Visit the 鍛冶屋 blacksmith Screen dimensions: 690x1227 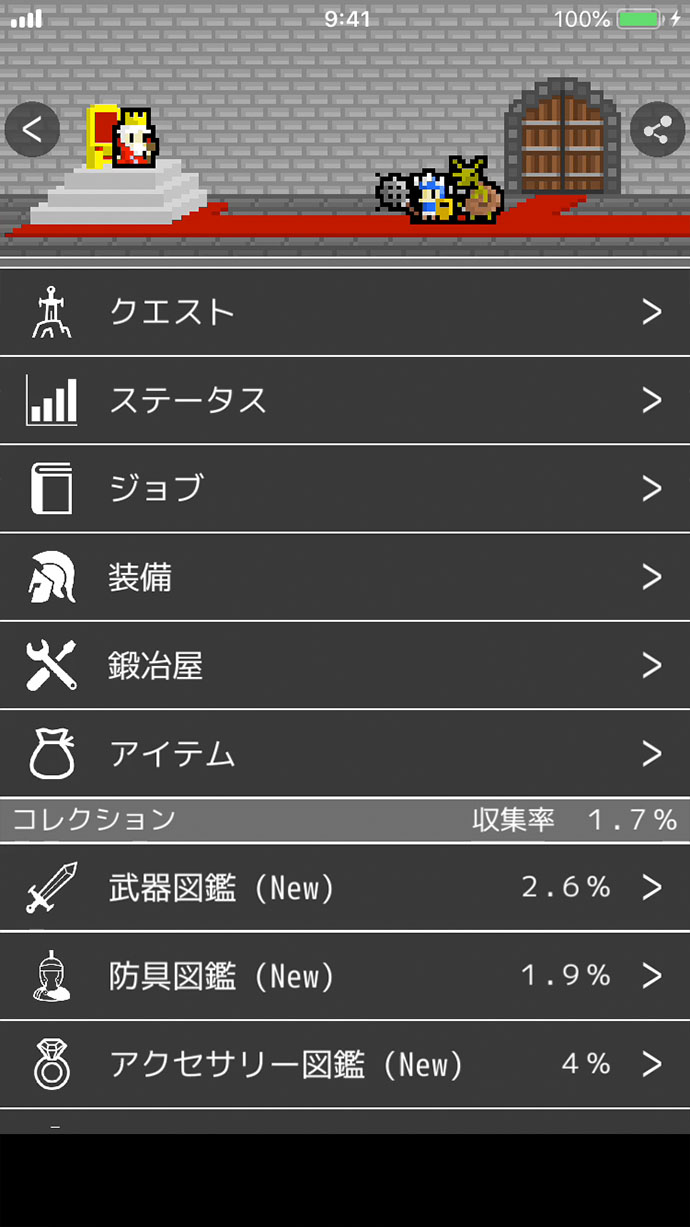345,665
